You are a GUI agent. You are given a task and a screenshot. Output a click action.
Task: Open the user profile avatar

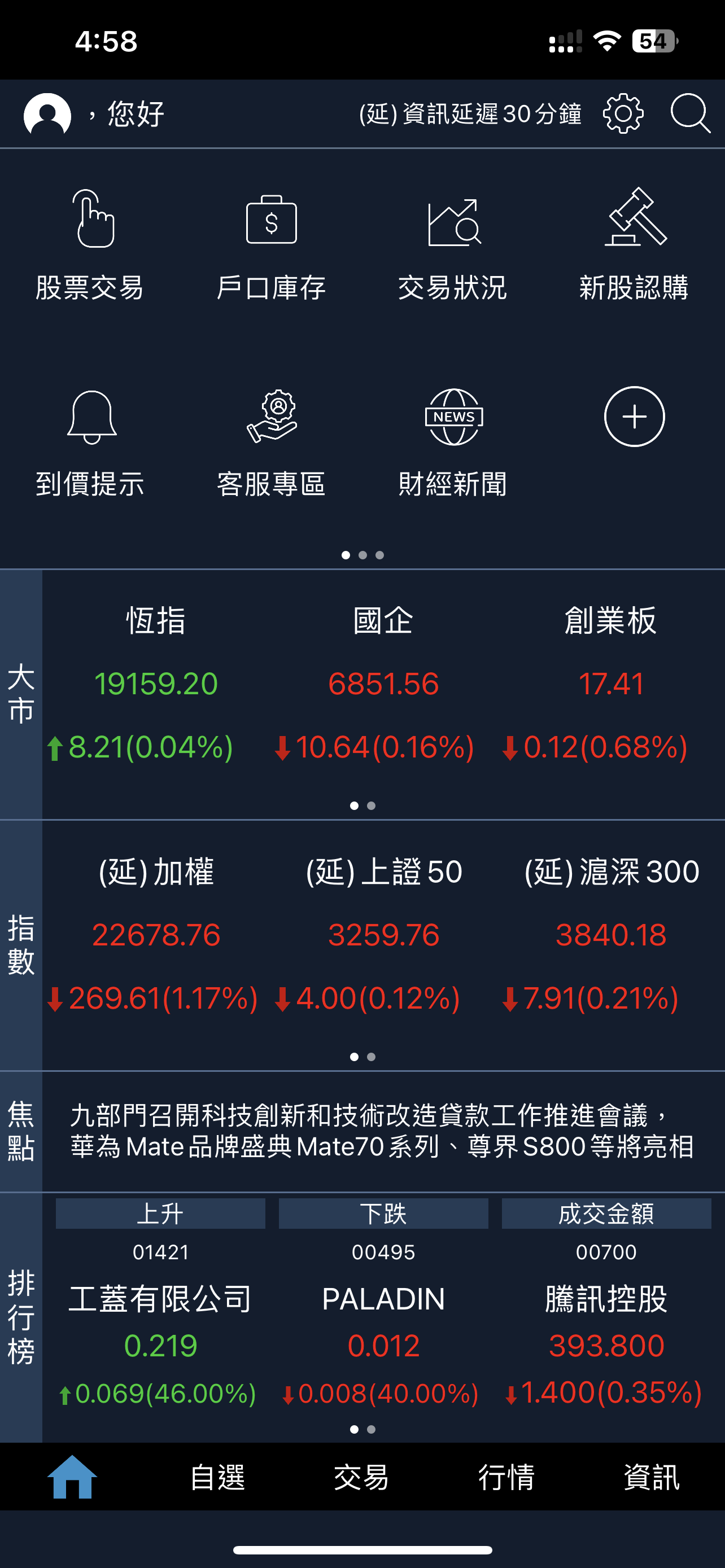[x=47, y=115]
